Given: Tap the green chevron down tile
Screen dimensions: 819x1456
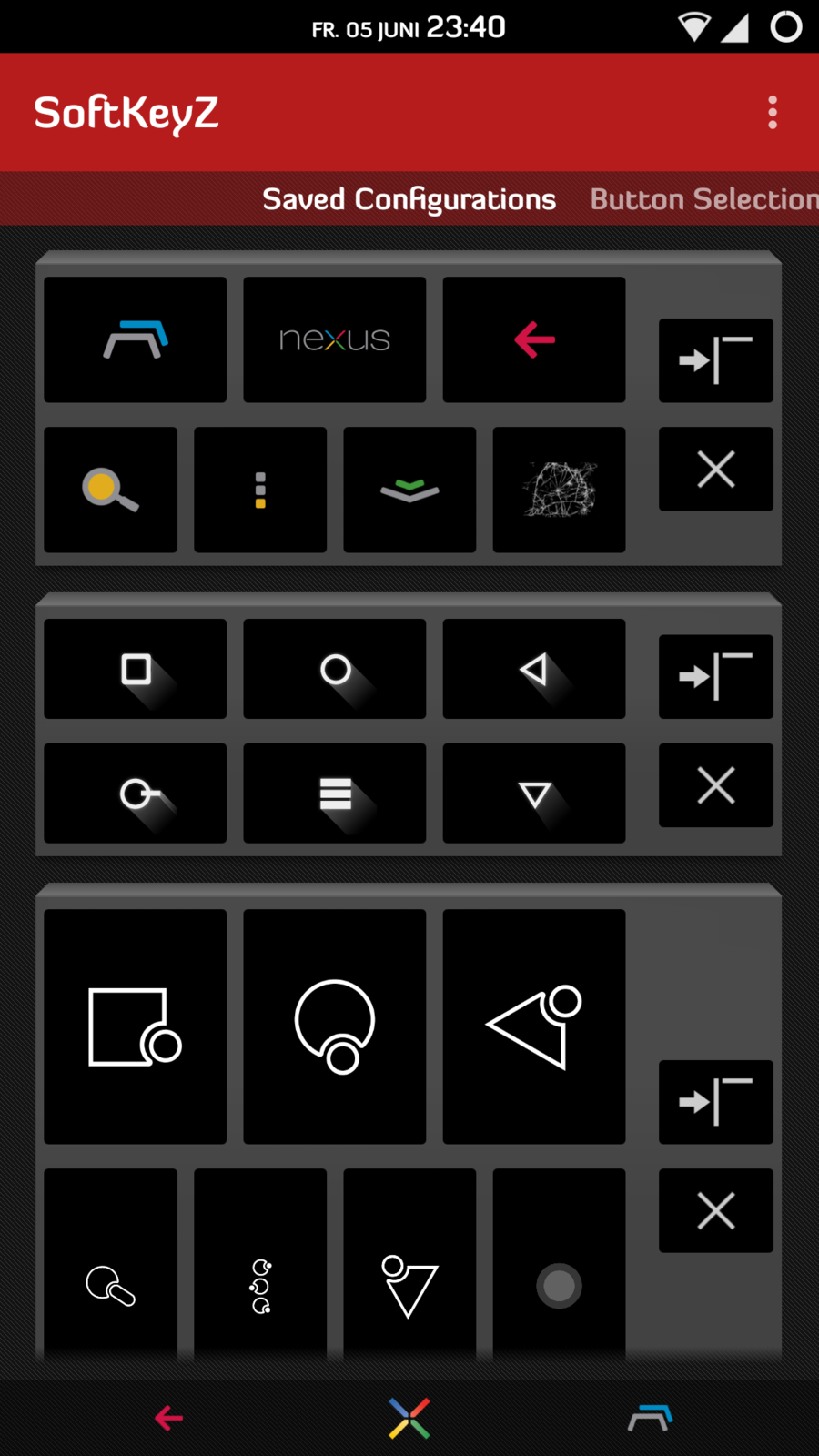Looking at the screenshot, I should [x=409, y=490].
